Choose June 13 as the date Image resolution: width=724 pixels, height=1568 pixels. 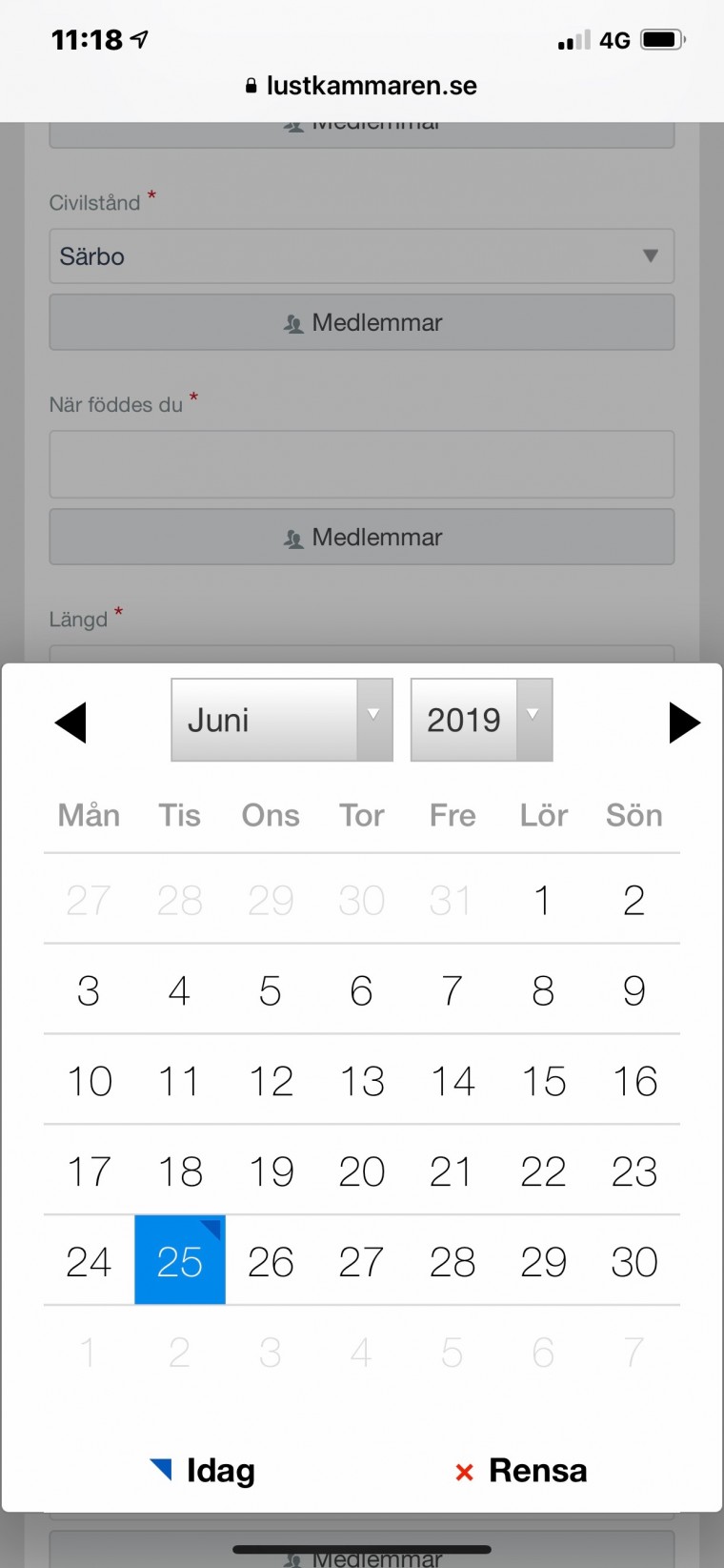[362, 1081]
